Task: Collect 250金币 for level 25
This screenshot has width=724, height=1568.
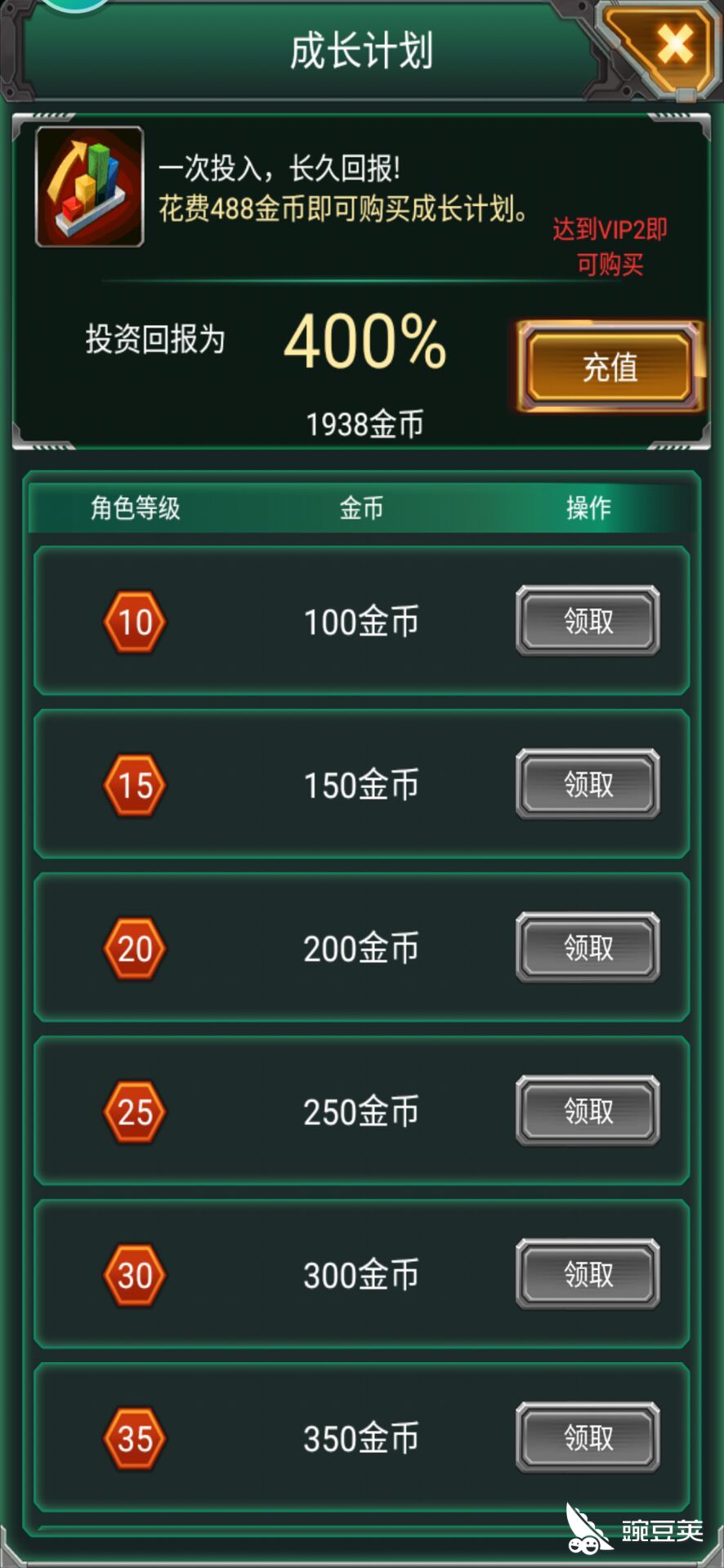Action: point(588,1111)
